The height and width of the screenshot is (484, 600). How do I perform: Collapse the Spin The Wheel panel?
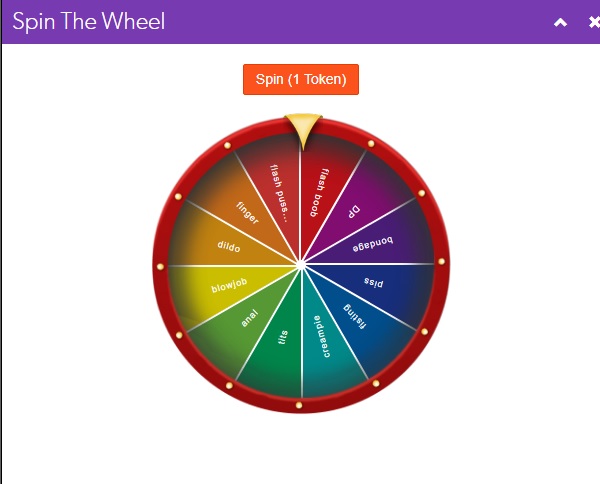[x=561, y=22]
